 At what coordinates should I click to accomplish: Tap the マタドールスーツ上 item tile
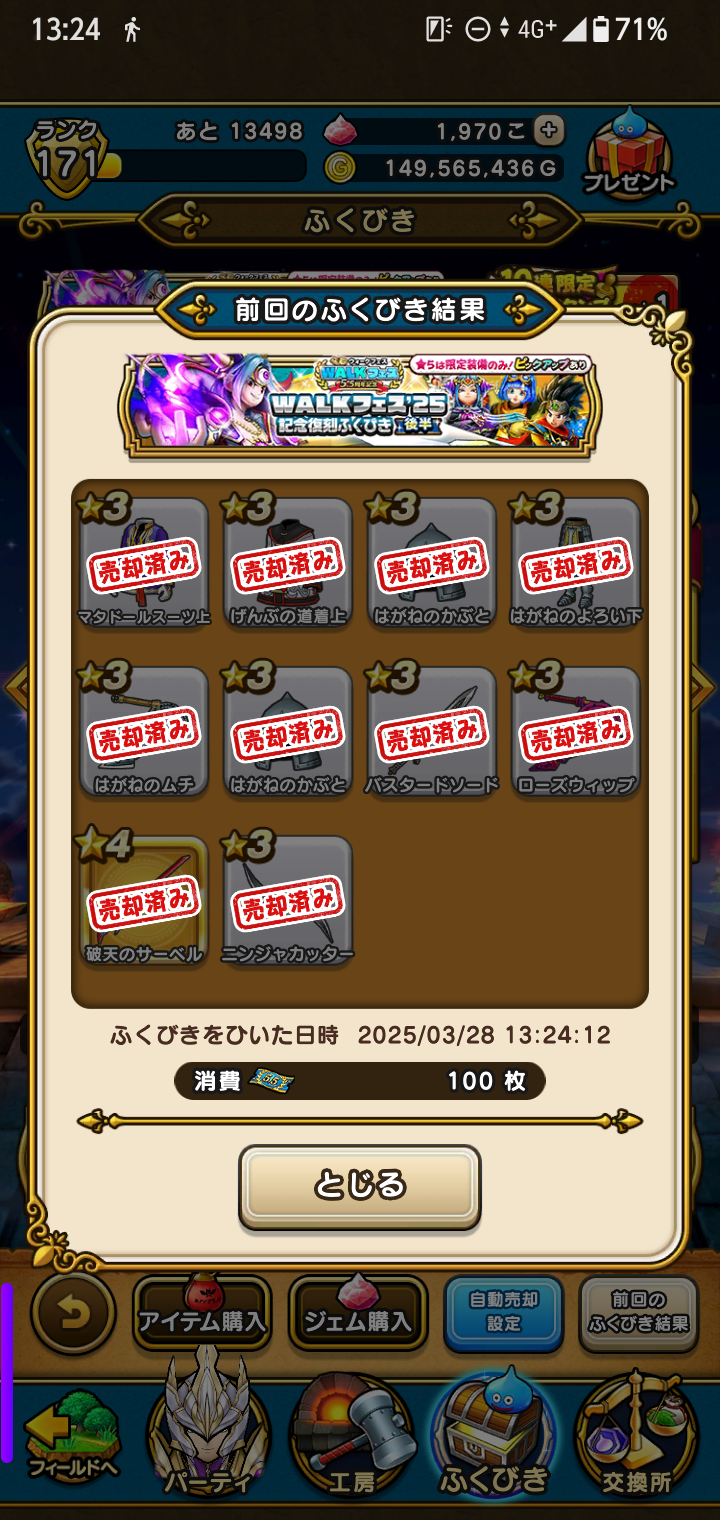(x=144, y=564)
